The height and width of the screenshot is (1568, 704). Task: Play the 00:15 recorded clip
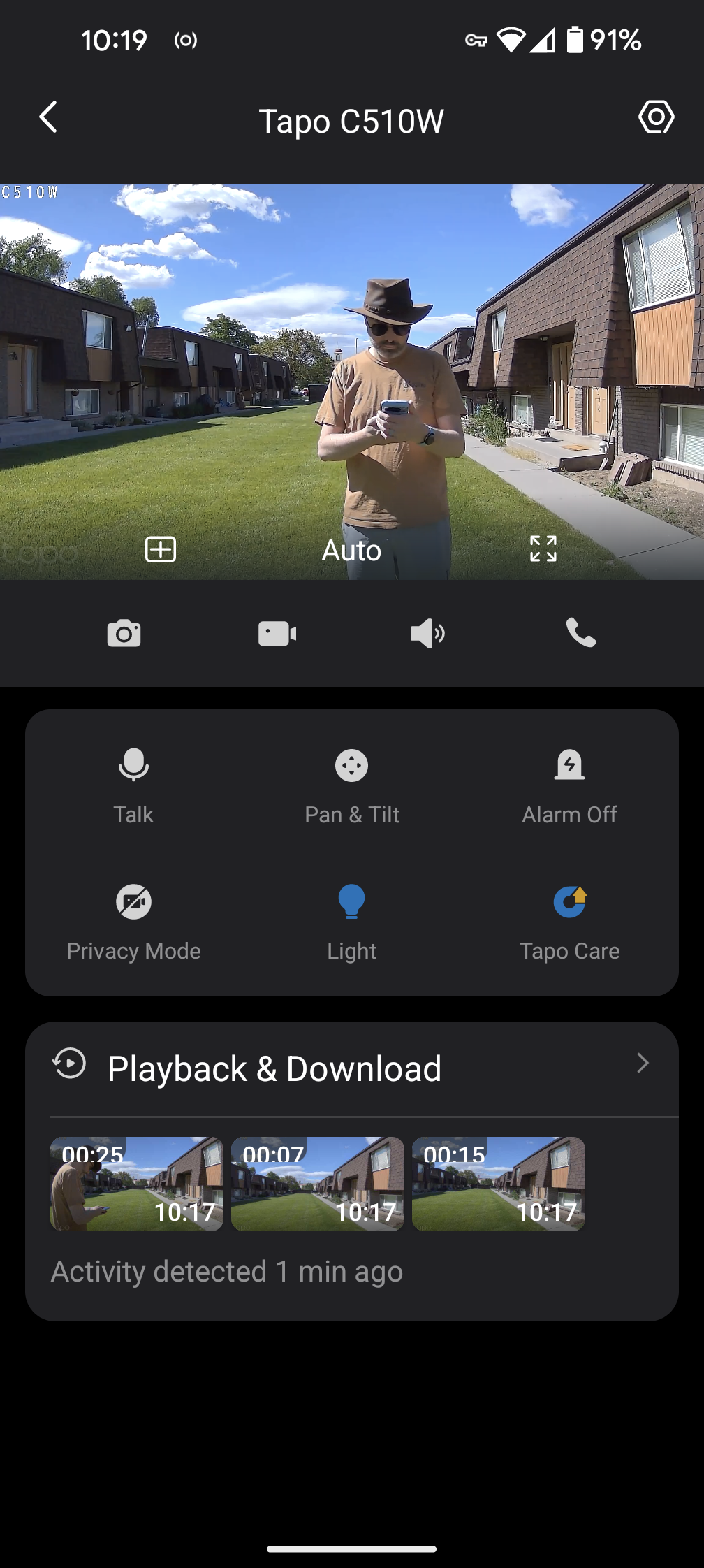tap(499, 1184)
